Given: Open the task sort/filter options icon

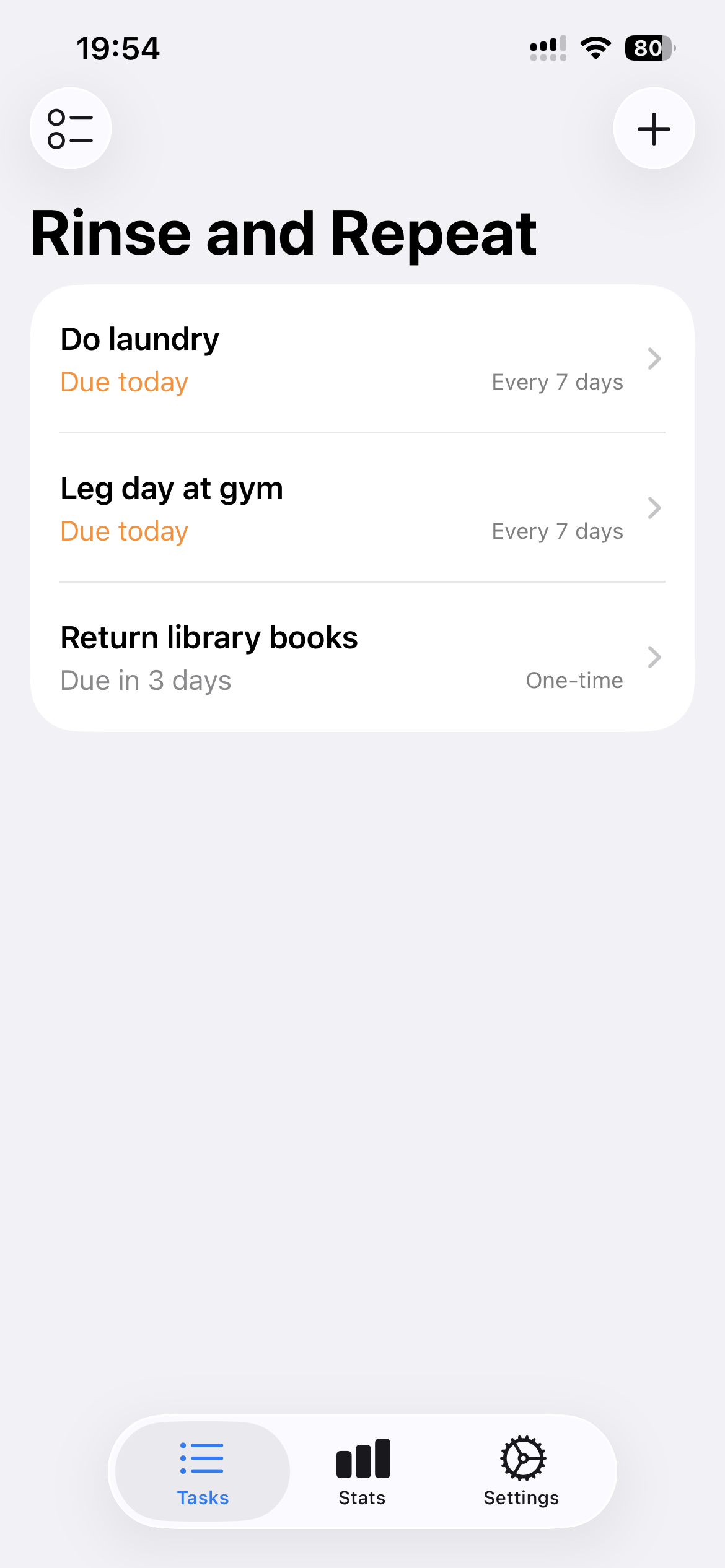Looking at the screenshot, I should pyautogui.click(x=70, y=128).
